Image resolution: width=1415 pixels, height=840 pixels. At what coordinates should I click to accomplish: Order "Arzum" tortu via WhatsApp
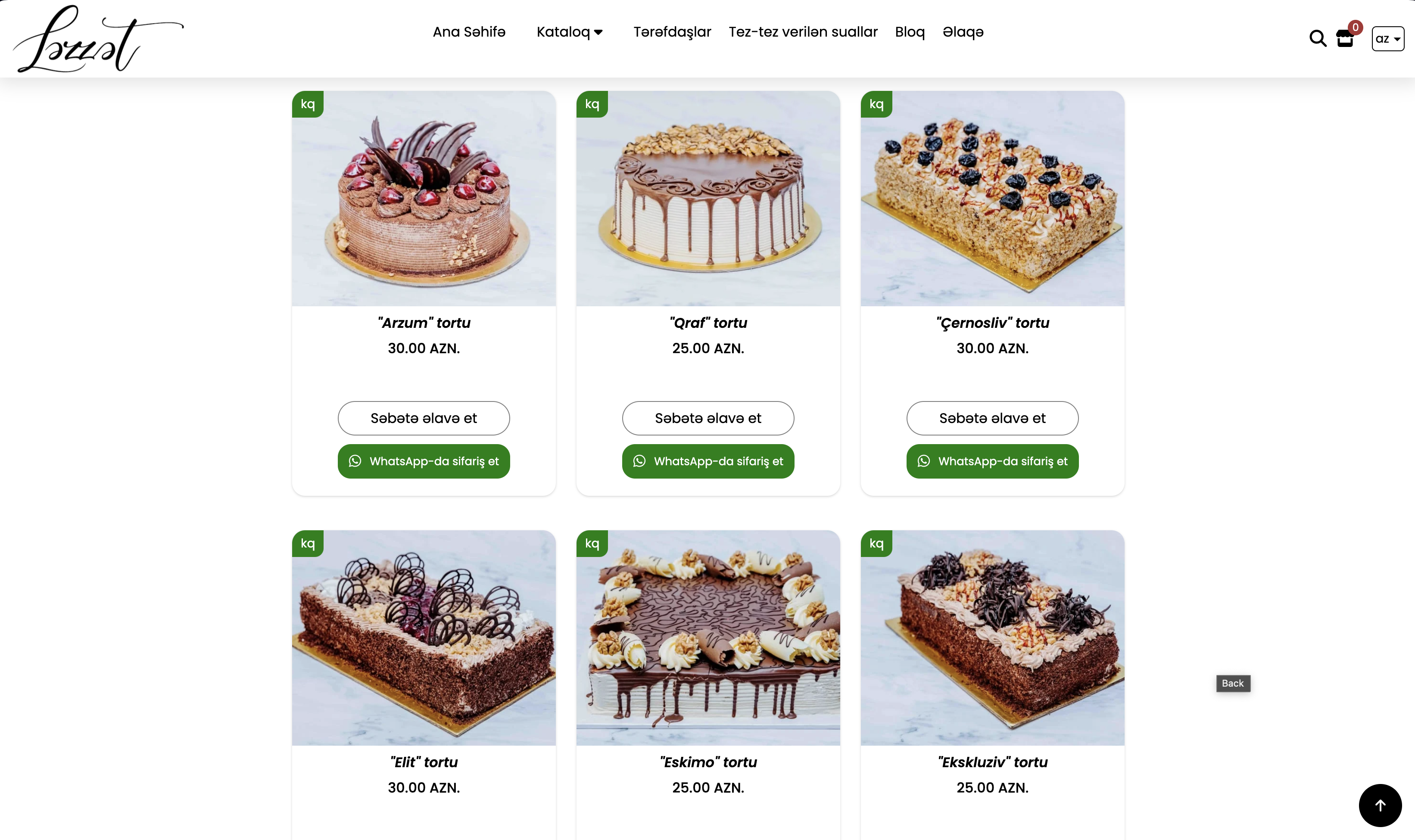click(424, 461)
